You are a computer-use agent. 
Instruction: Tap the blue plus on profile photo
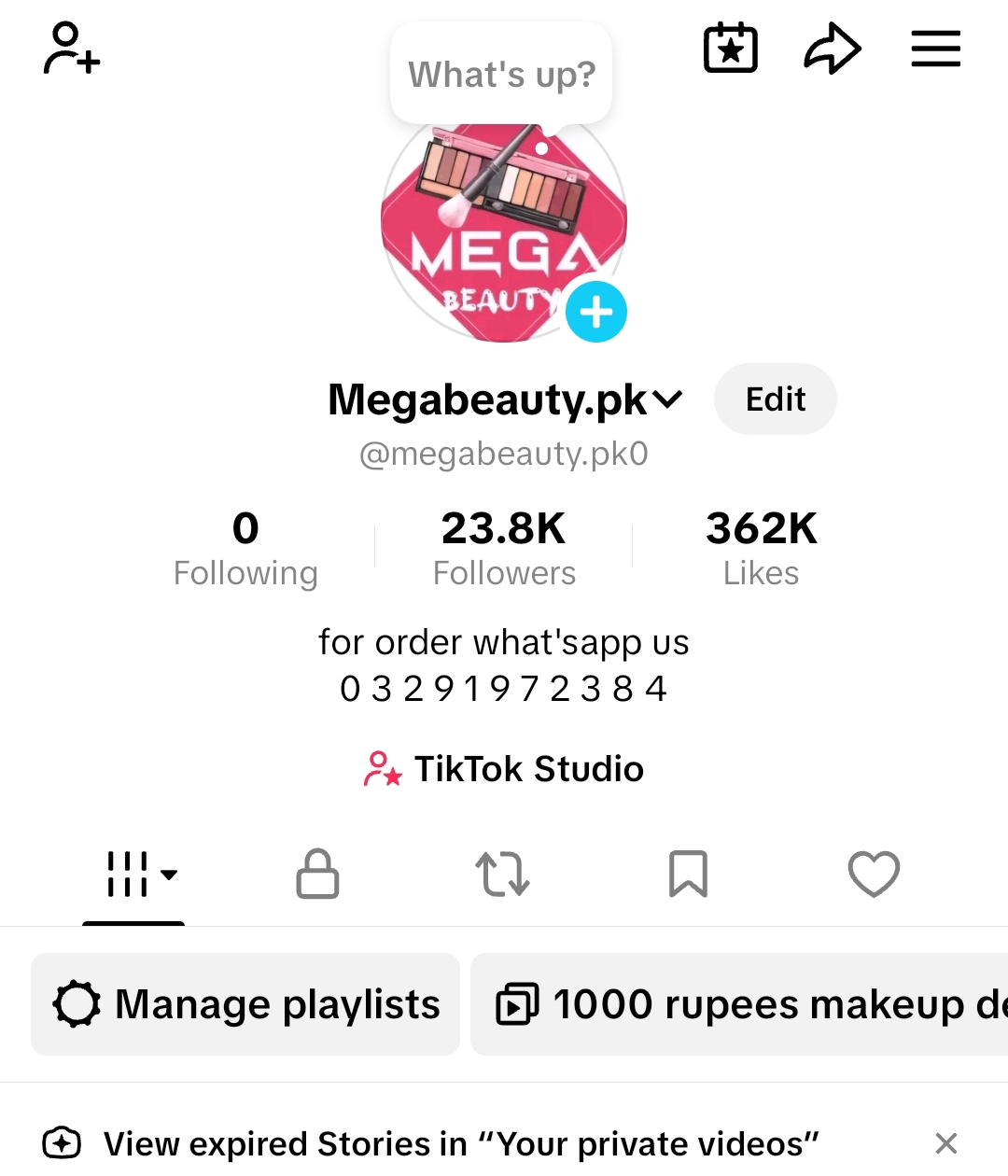tap(596, 312)
